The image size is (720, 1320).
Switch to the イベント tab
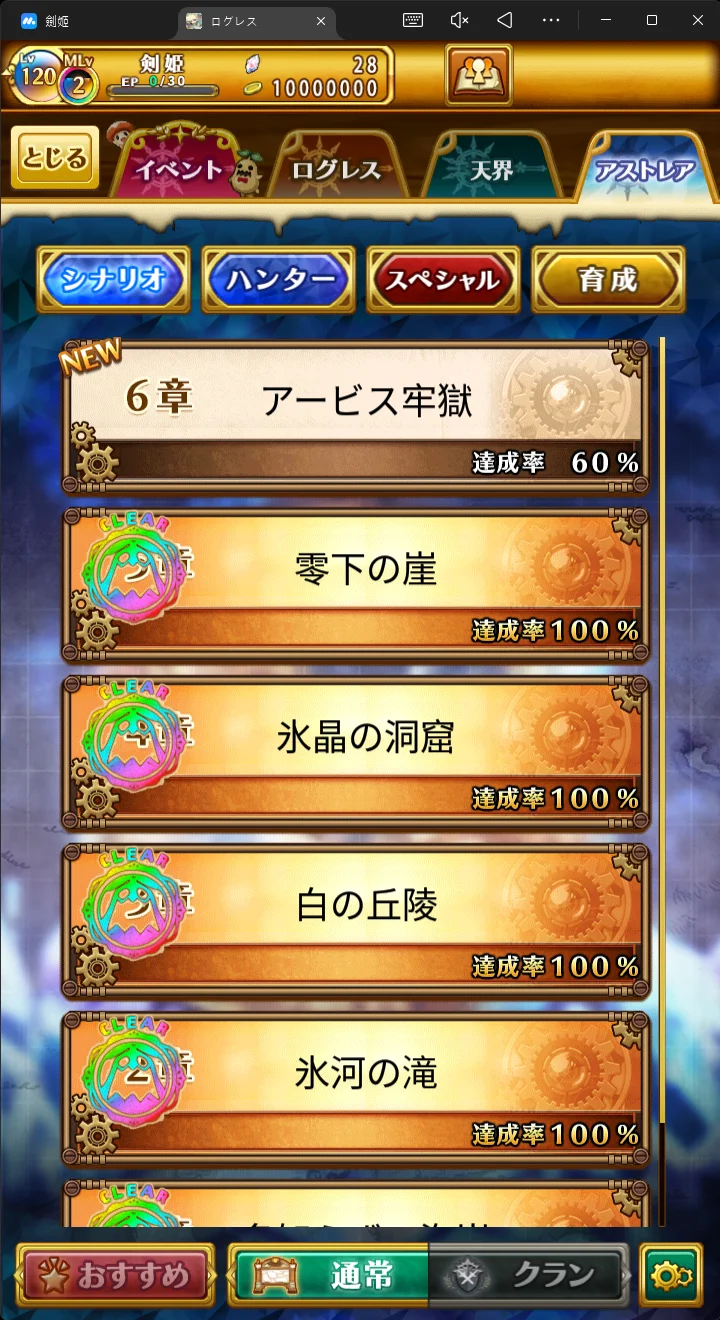(180, 170)
